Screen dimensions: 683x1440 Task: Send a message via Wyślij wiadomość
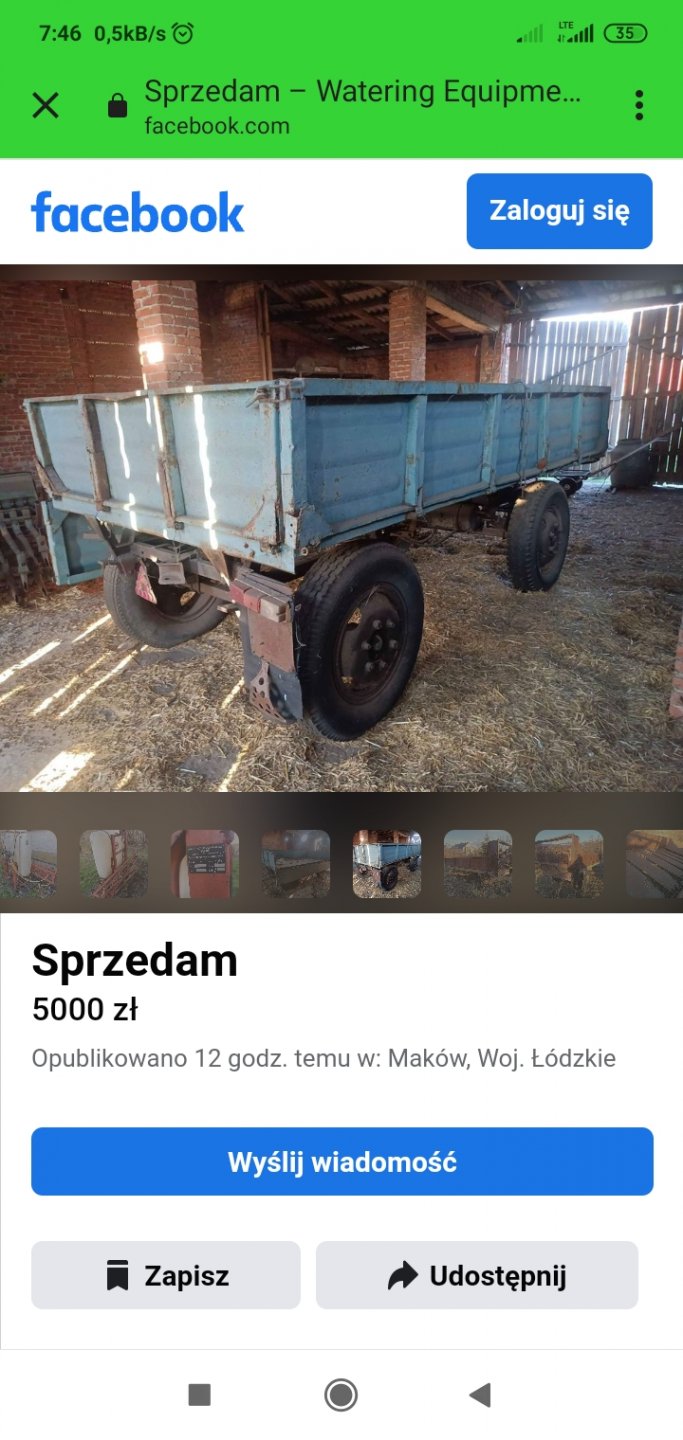(342, 1162)
